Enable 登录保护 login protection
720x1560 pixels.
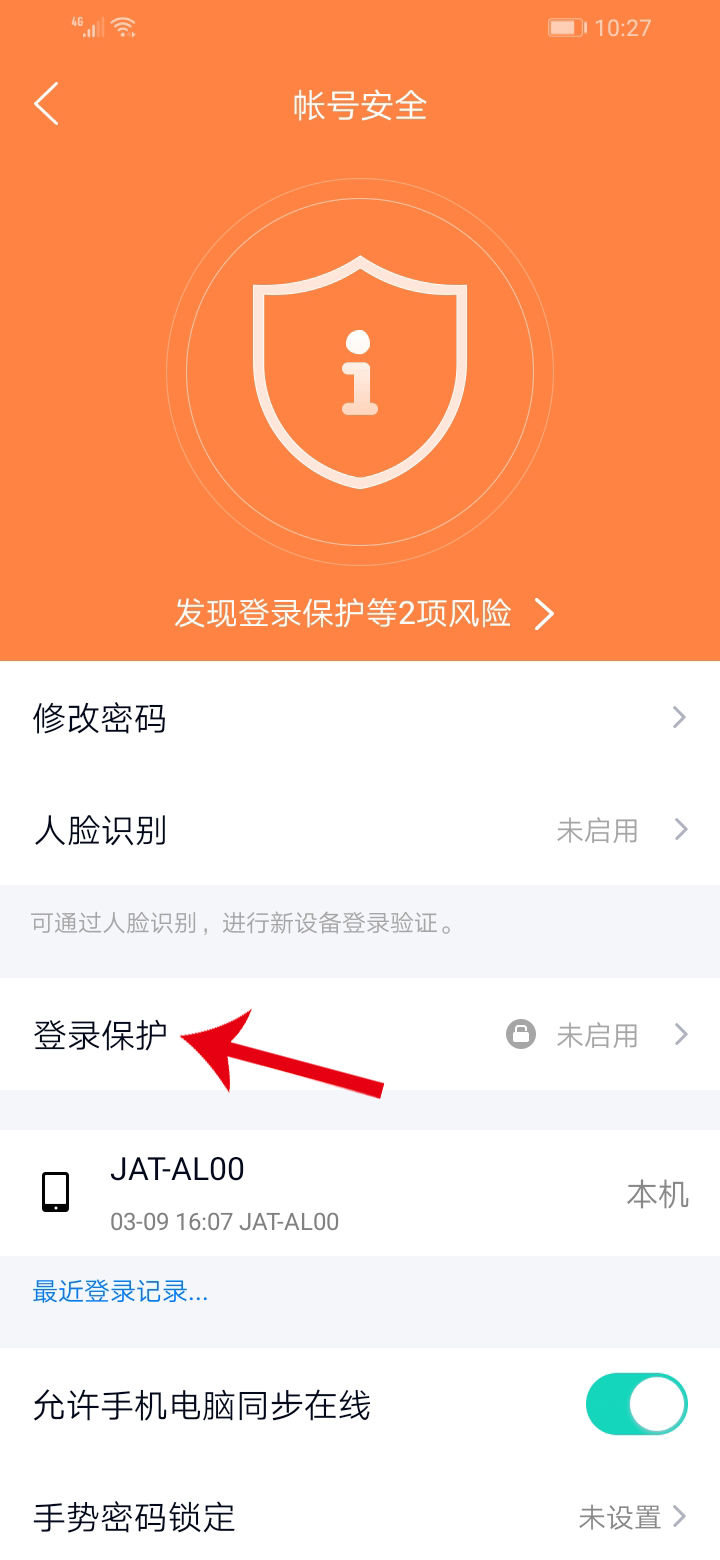(x=360, y=1035)
